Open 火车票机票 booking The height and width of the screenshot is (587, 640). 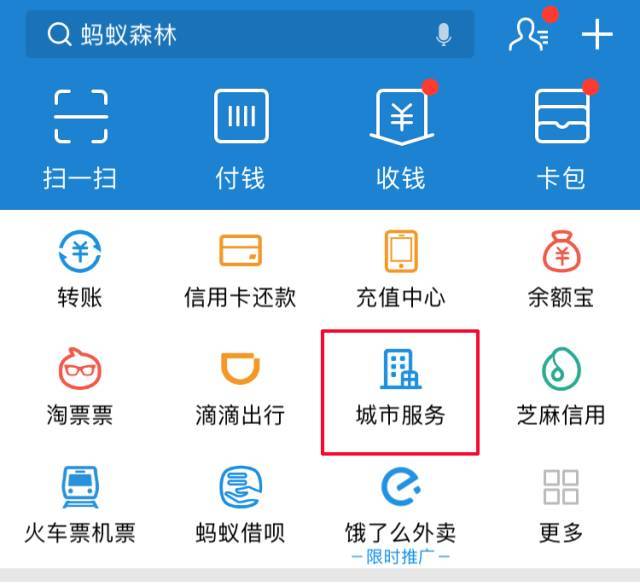pyautogui.click(x=80, y=504)
